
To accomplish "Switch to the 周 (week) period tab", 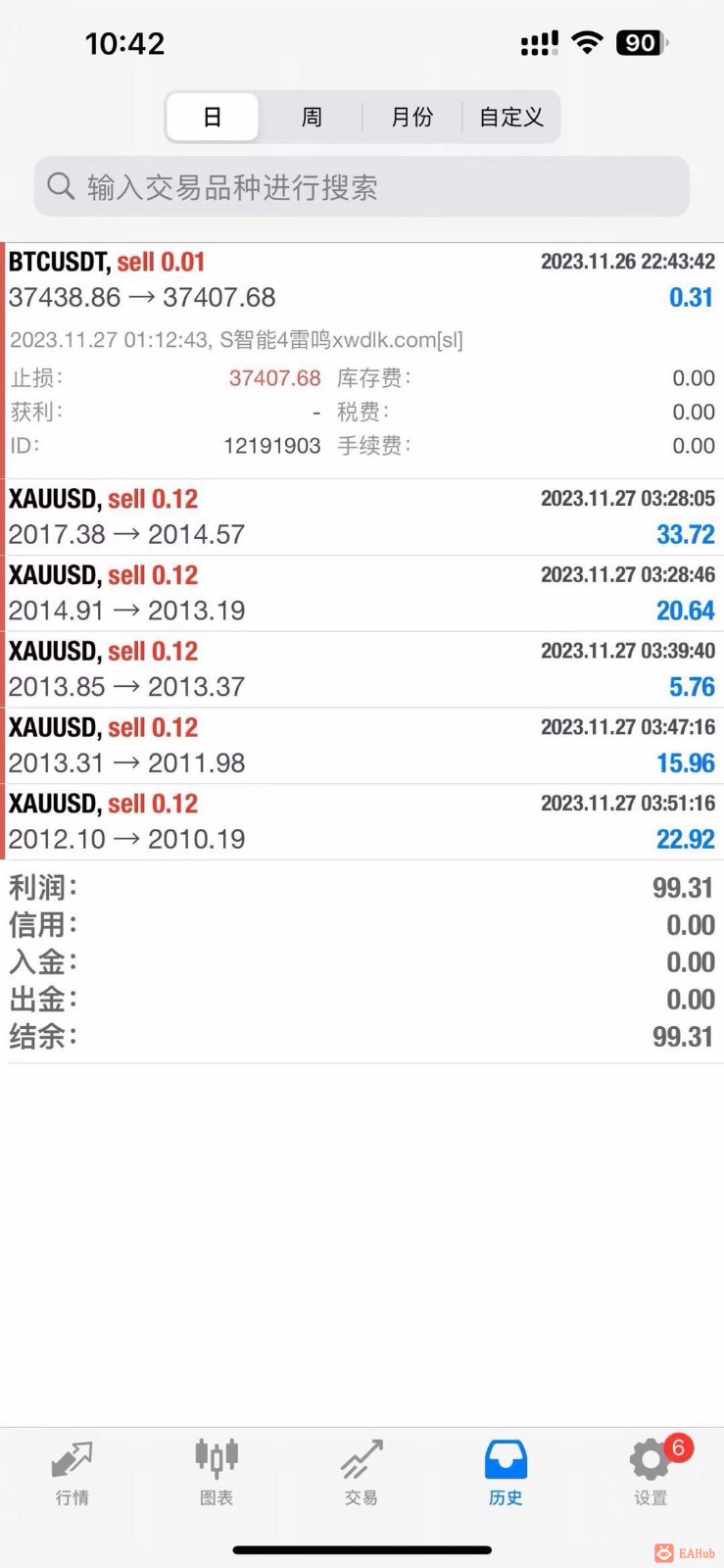I will (x=312, y=118).
